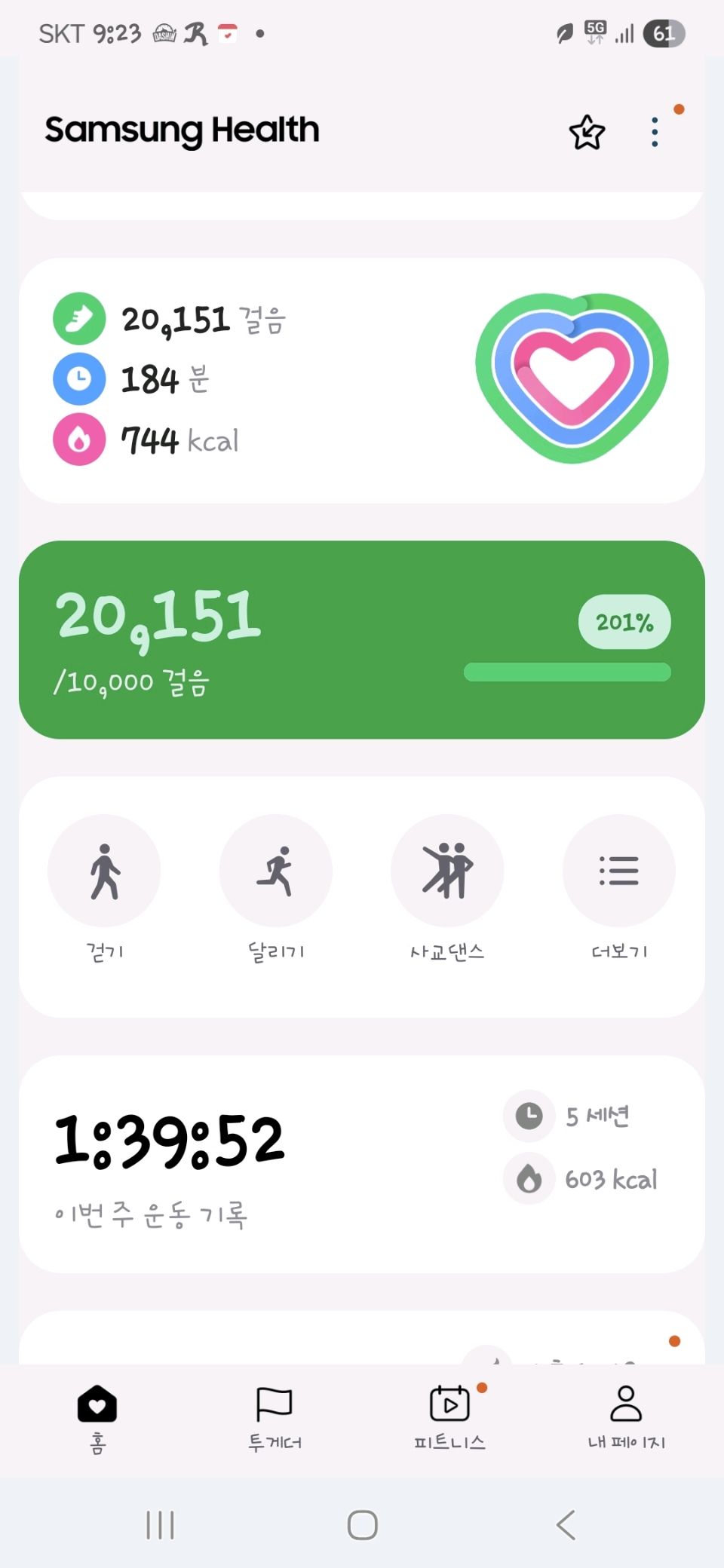This screenshot has width=724, height=1568.
Task: Switch to the 투게더 tab
Action: coord(275,1417)
